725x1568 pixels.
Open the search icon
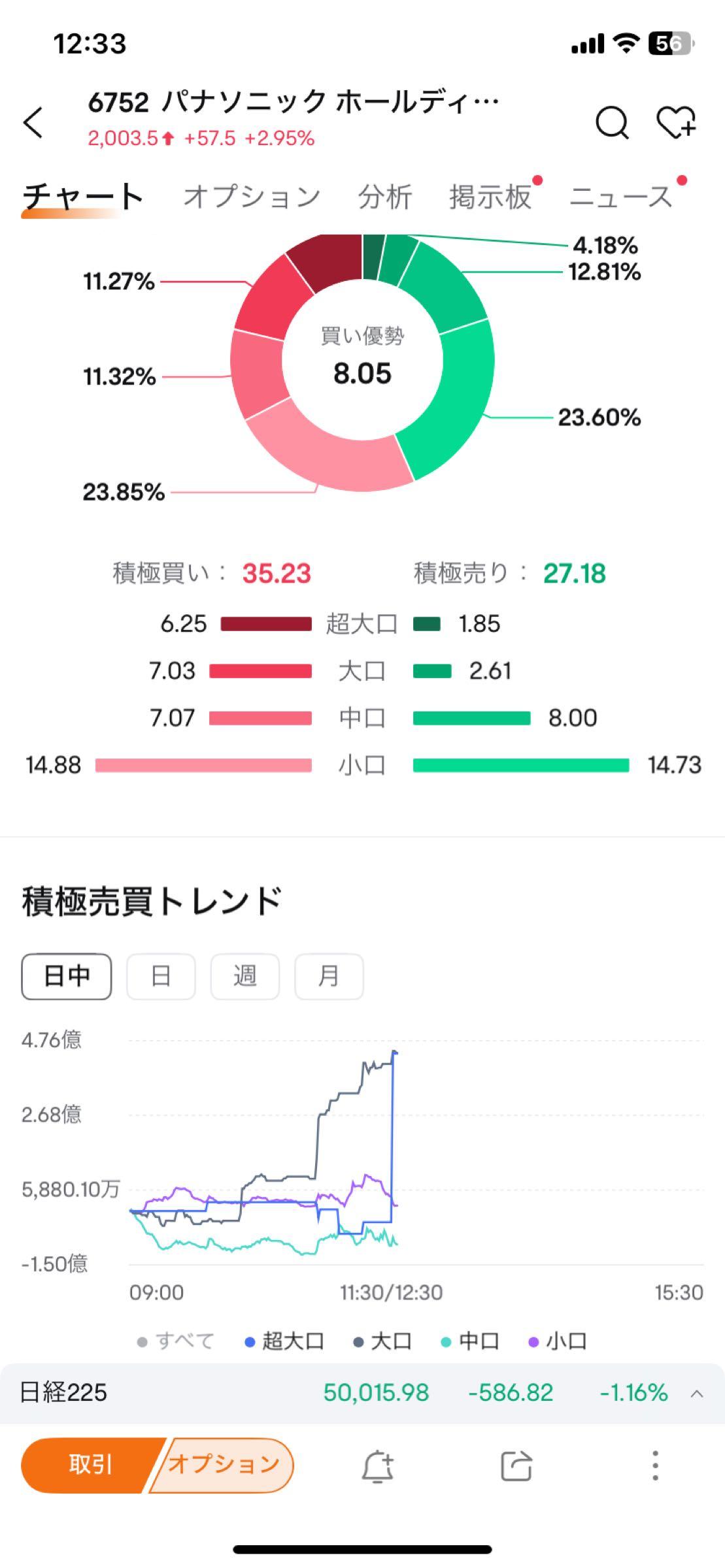click(x=612, y=121)
